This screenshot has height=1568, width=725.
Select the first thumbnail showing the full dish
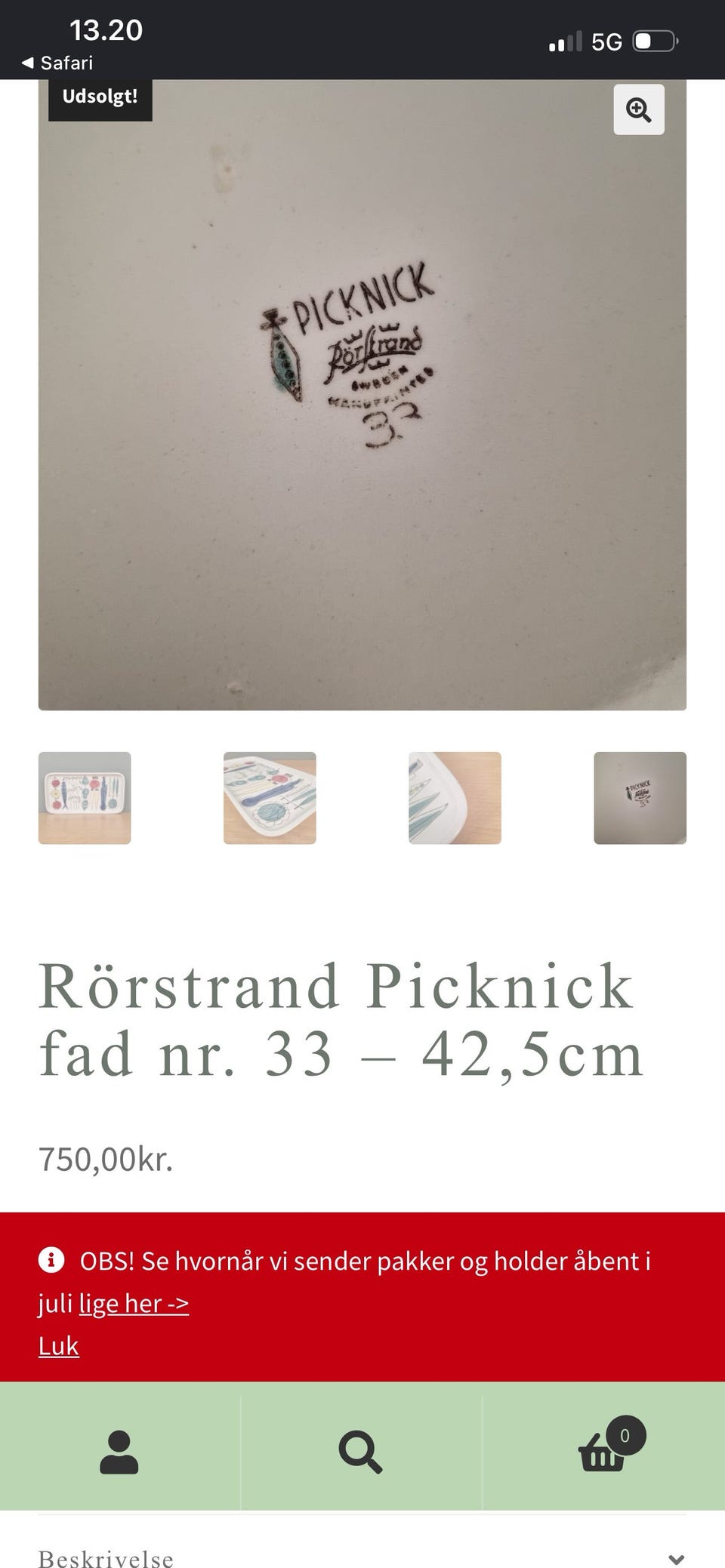(x=85, y=798)
